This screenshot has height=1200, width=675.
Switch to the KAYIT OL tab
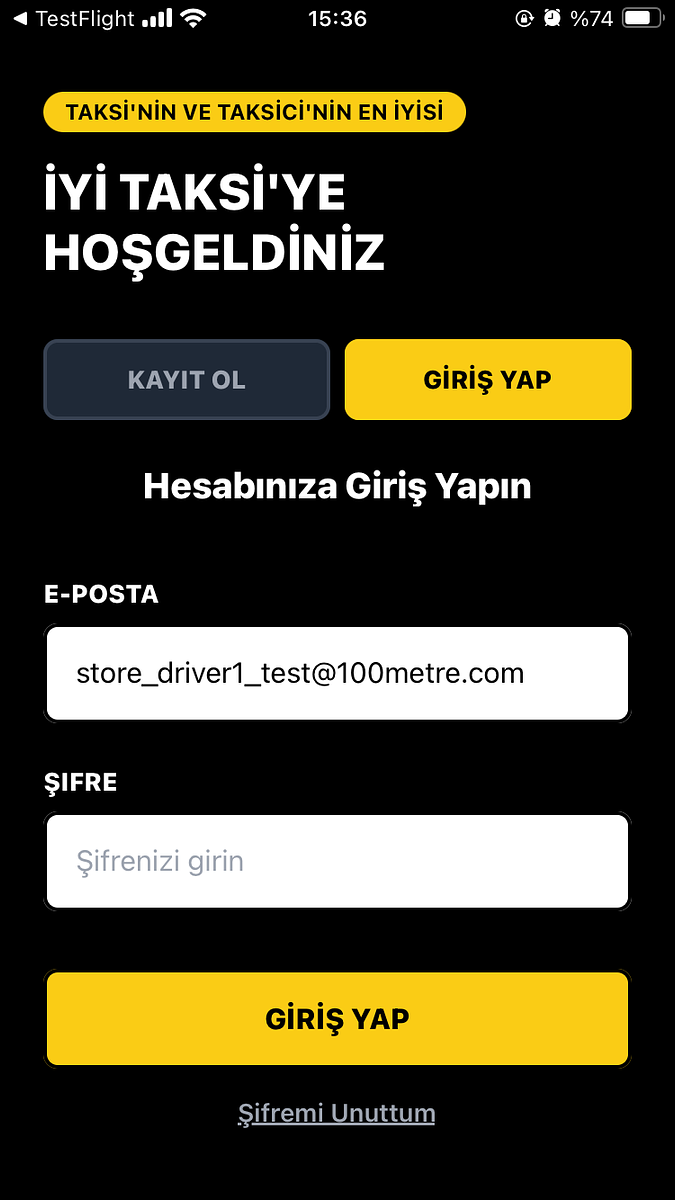tap(186, 380)
